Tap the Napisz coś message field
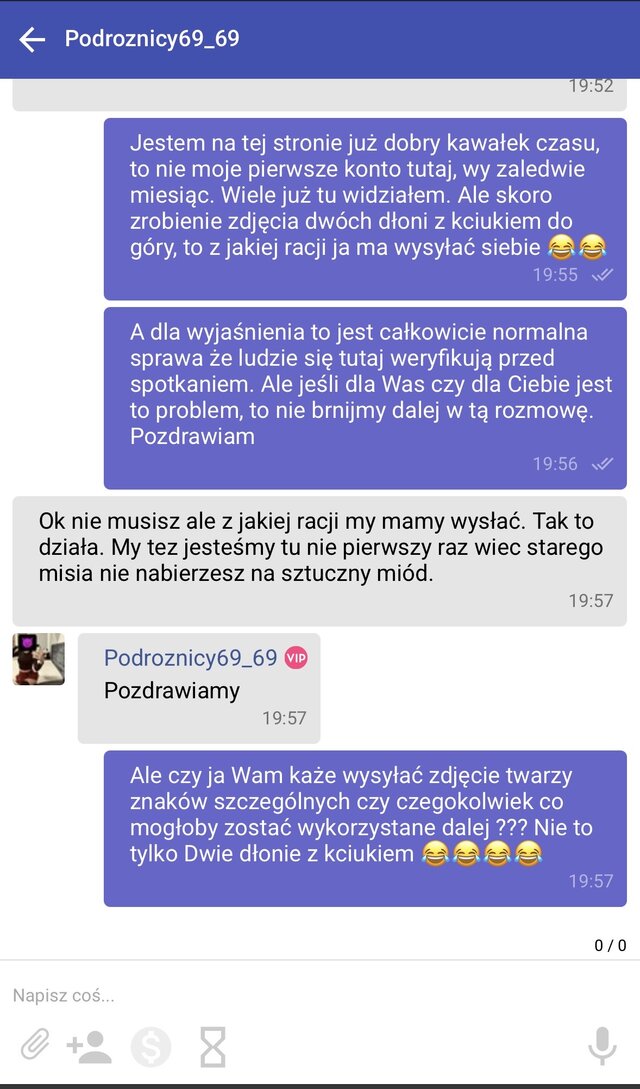The width and height of the screenshot is (640, 1089). 300,996
